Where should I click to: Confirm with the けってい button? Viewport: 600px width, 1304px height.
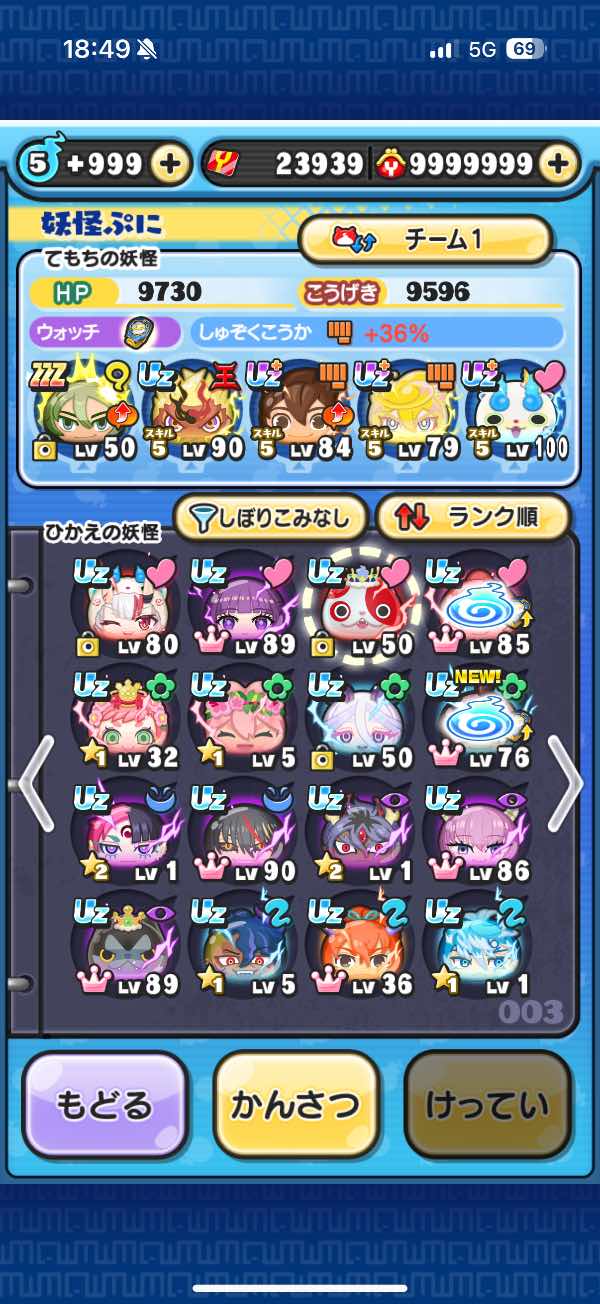(488, 1104)
